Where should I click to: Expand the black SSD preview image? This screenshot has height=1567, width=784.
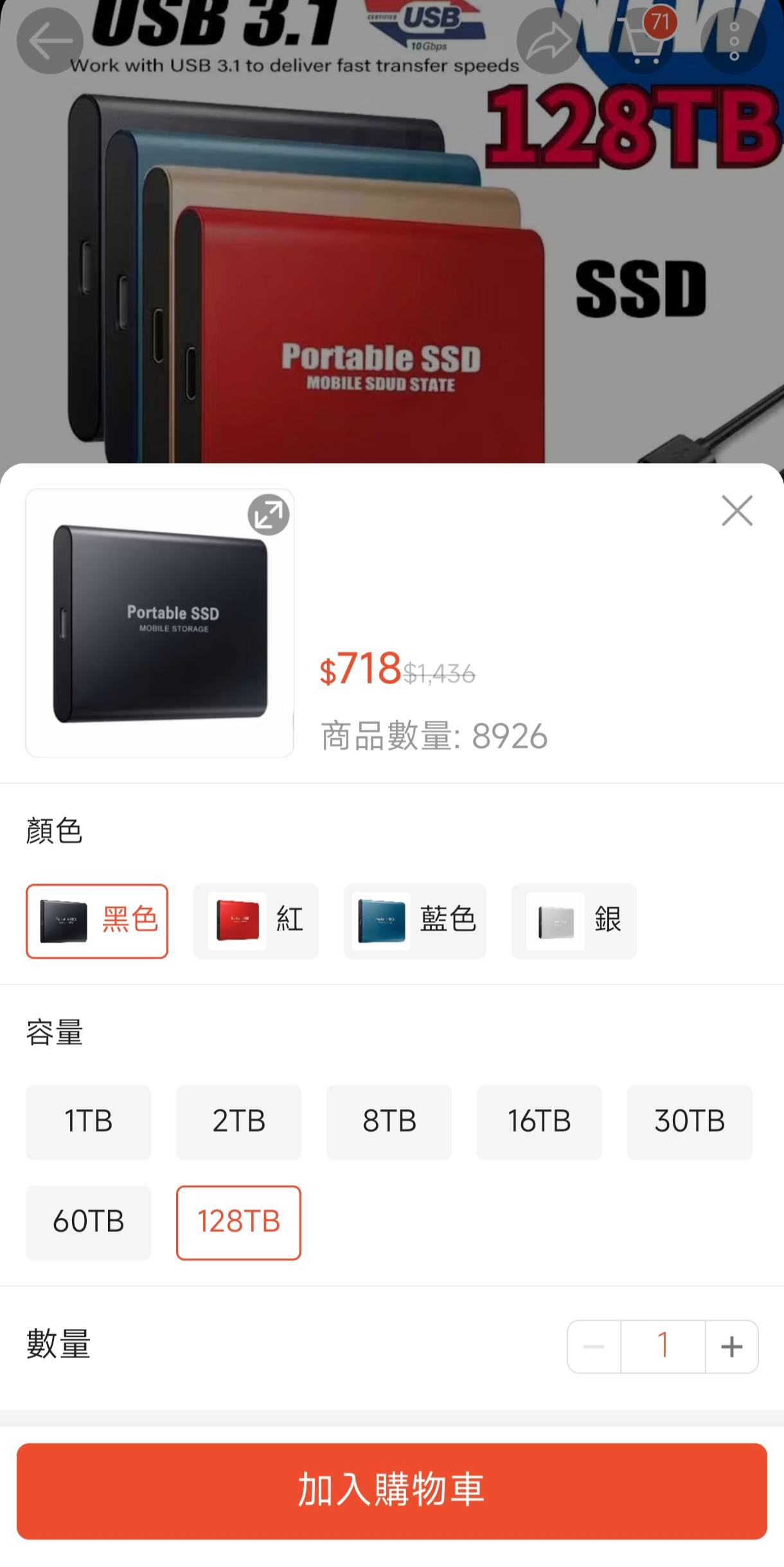269,514
